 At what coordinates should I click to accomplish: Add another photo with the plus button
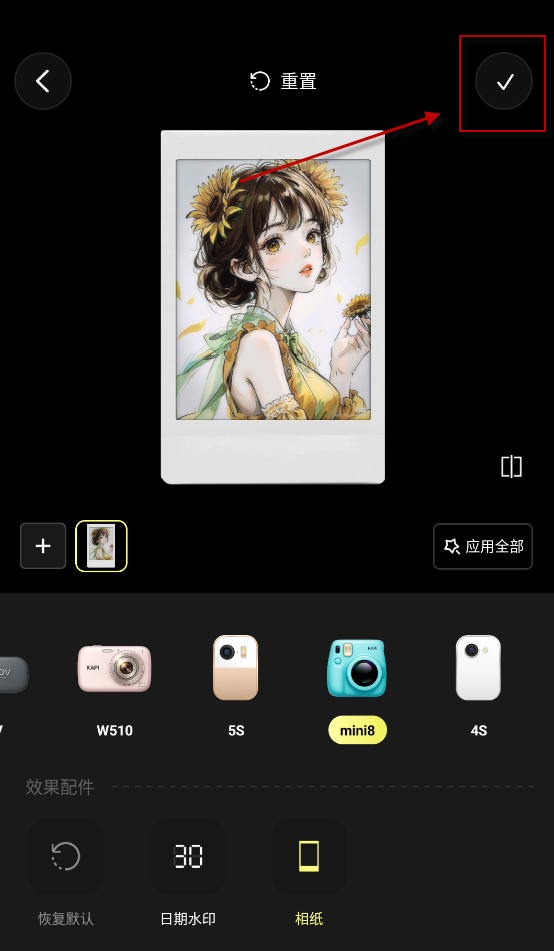pos(43,546)
